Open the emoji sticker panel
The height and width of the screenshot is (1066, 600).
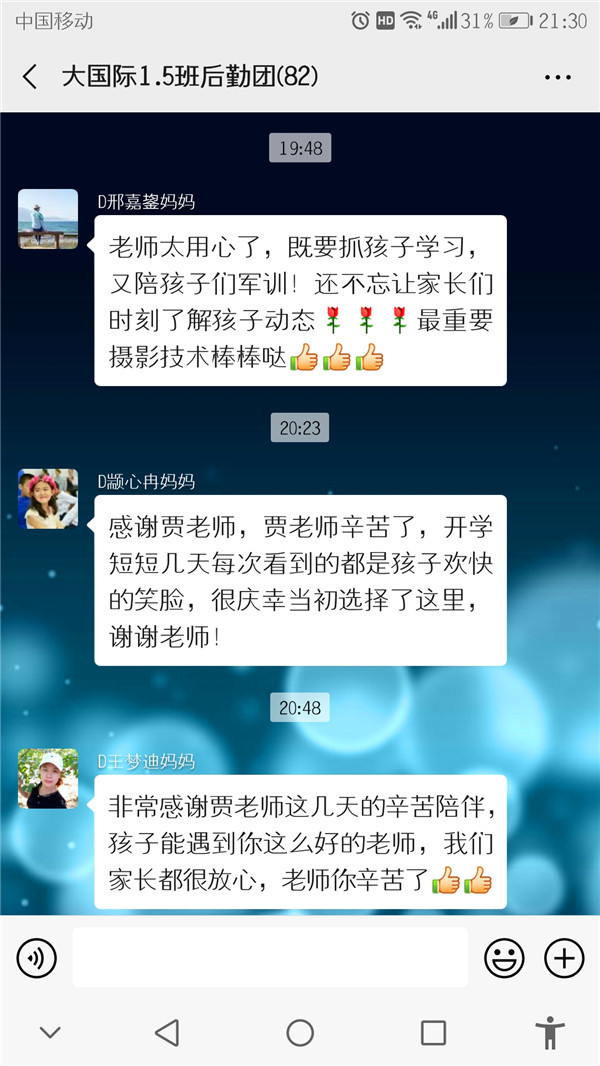(x=504, y=958)
